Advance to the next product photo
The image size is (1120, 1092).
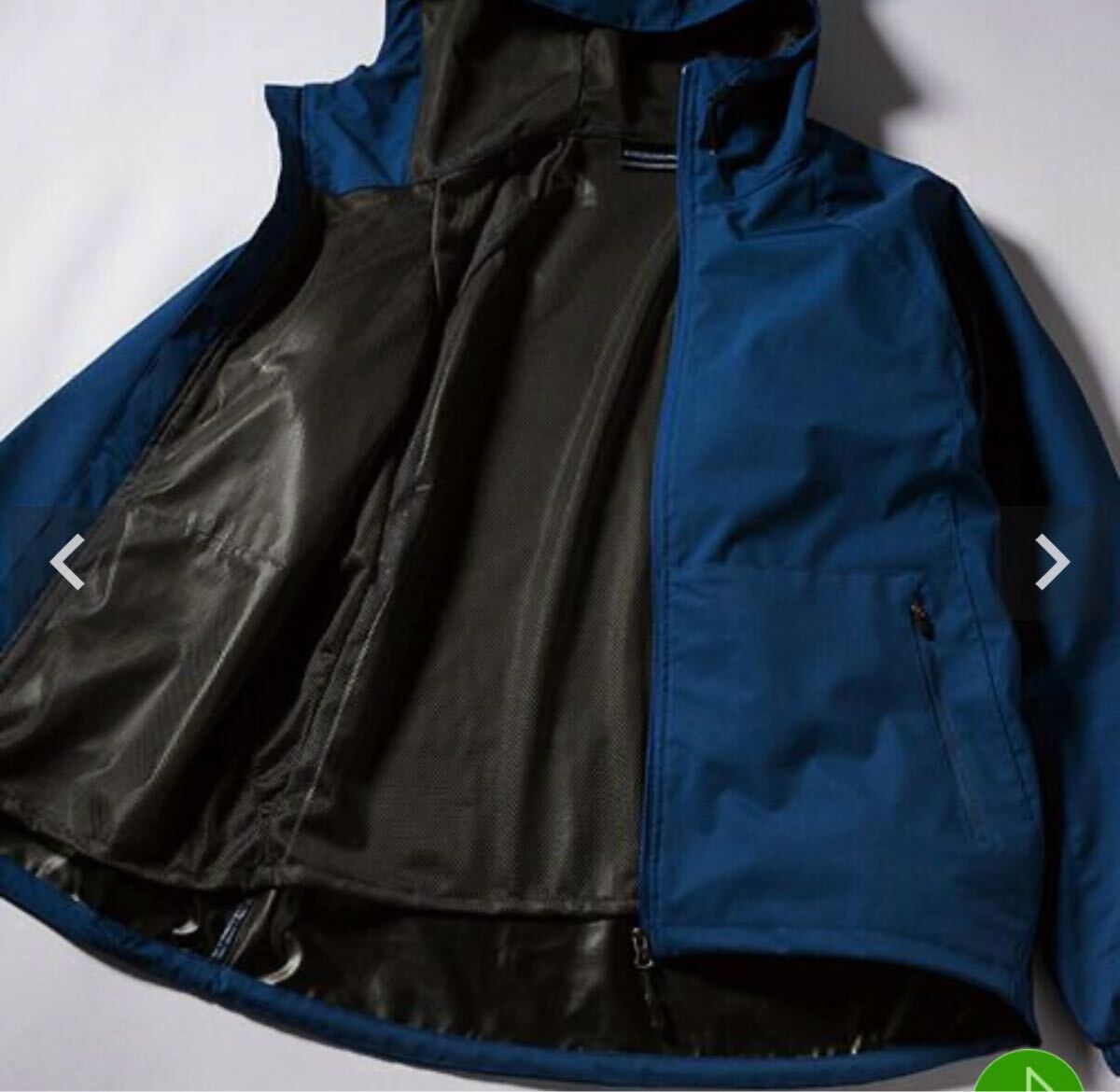(1052, 563)
